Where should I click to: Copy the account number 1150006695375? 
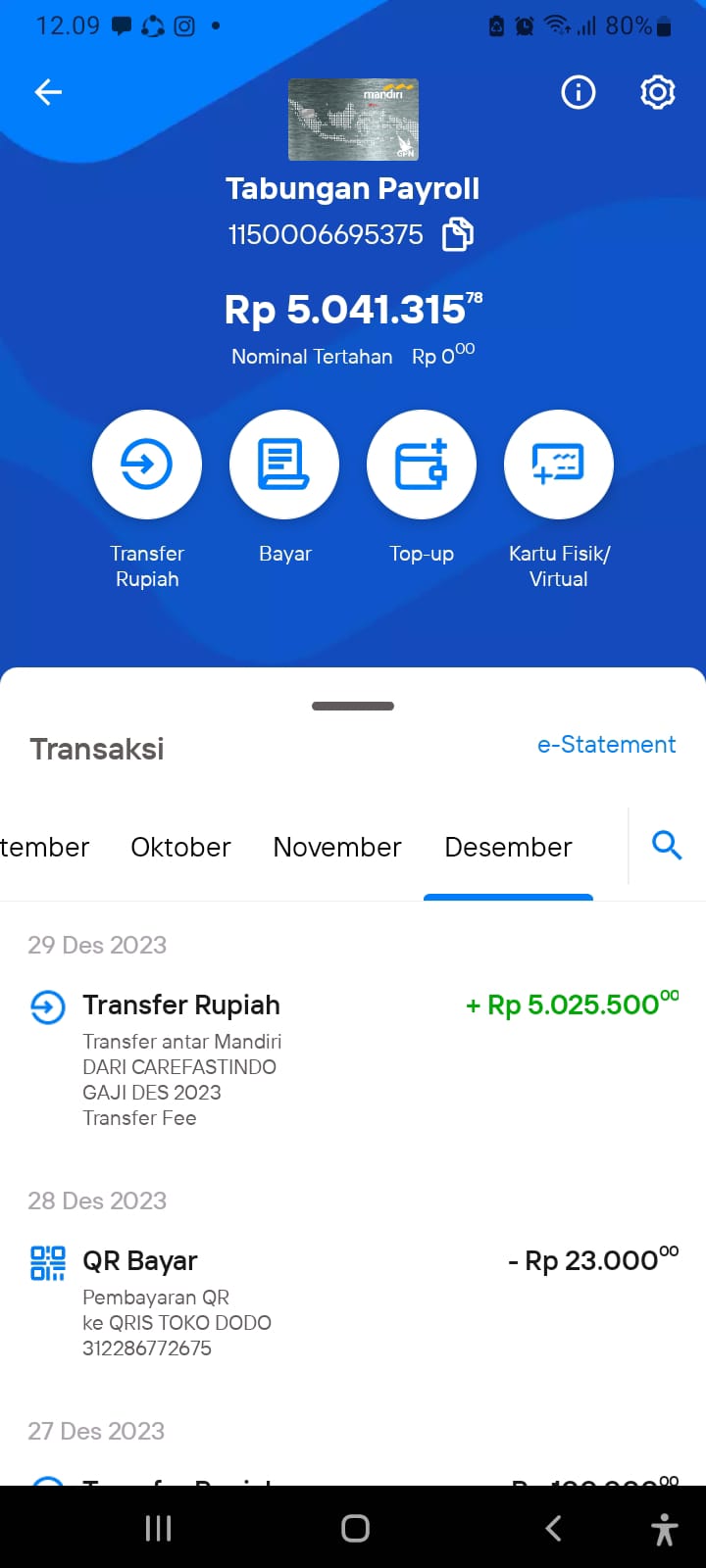tap(458, 235)
